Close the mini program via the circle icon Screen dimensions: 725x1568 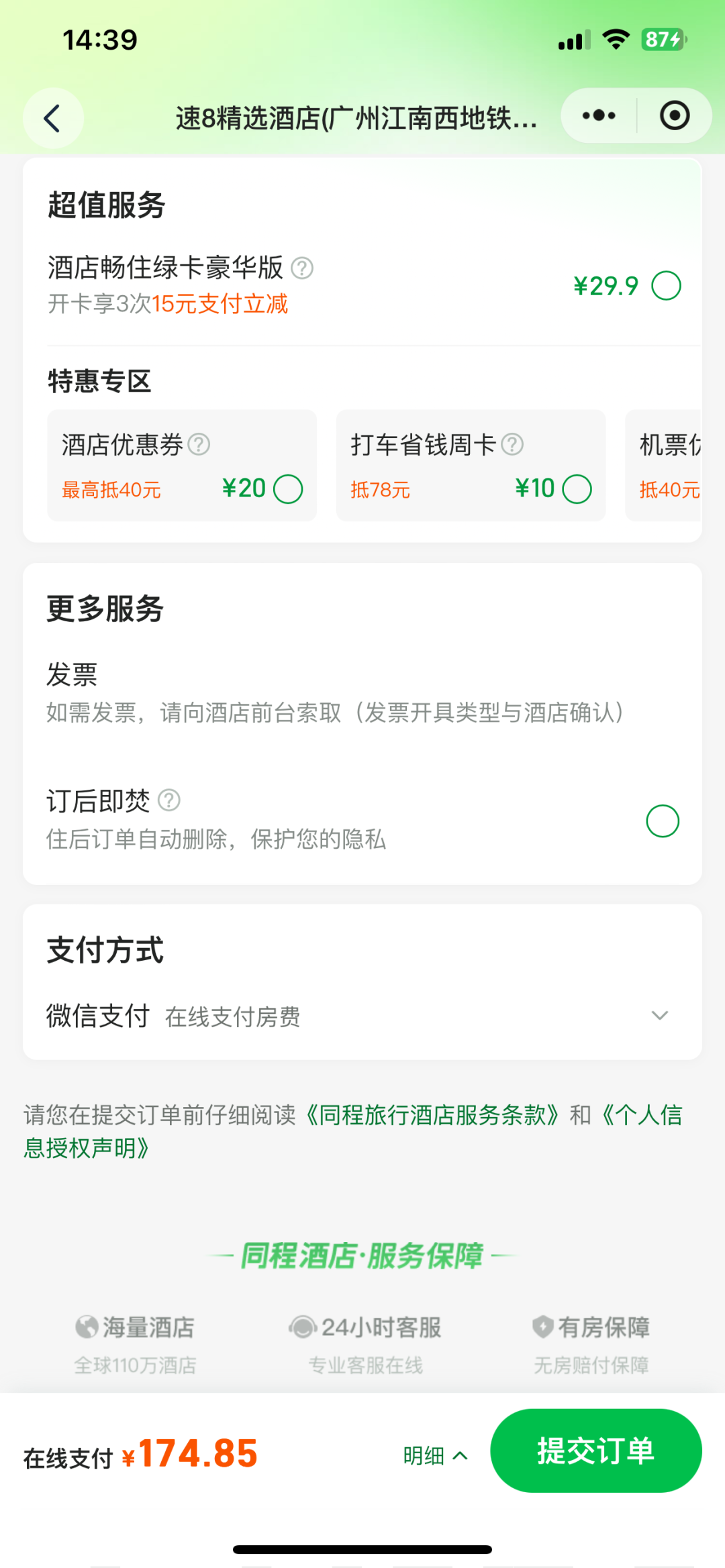tap(674, 116)
